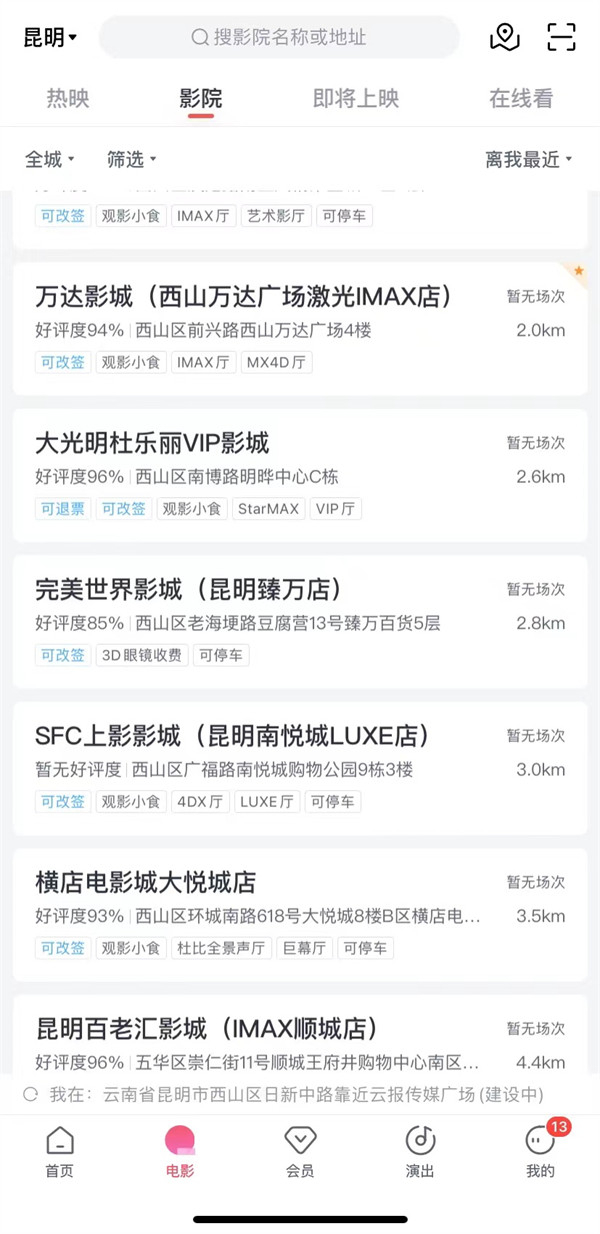View SFC上影影城 昆明南悦城LUXE店
This screenshot has height=1234, width=600.
[232, 736]
